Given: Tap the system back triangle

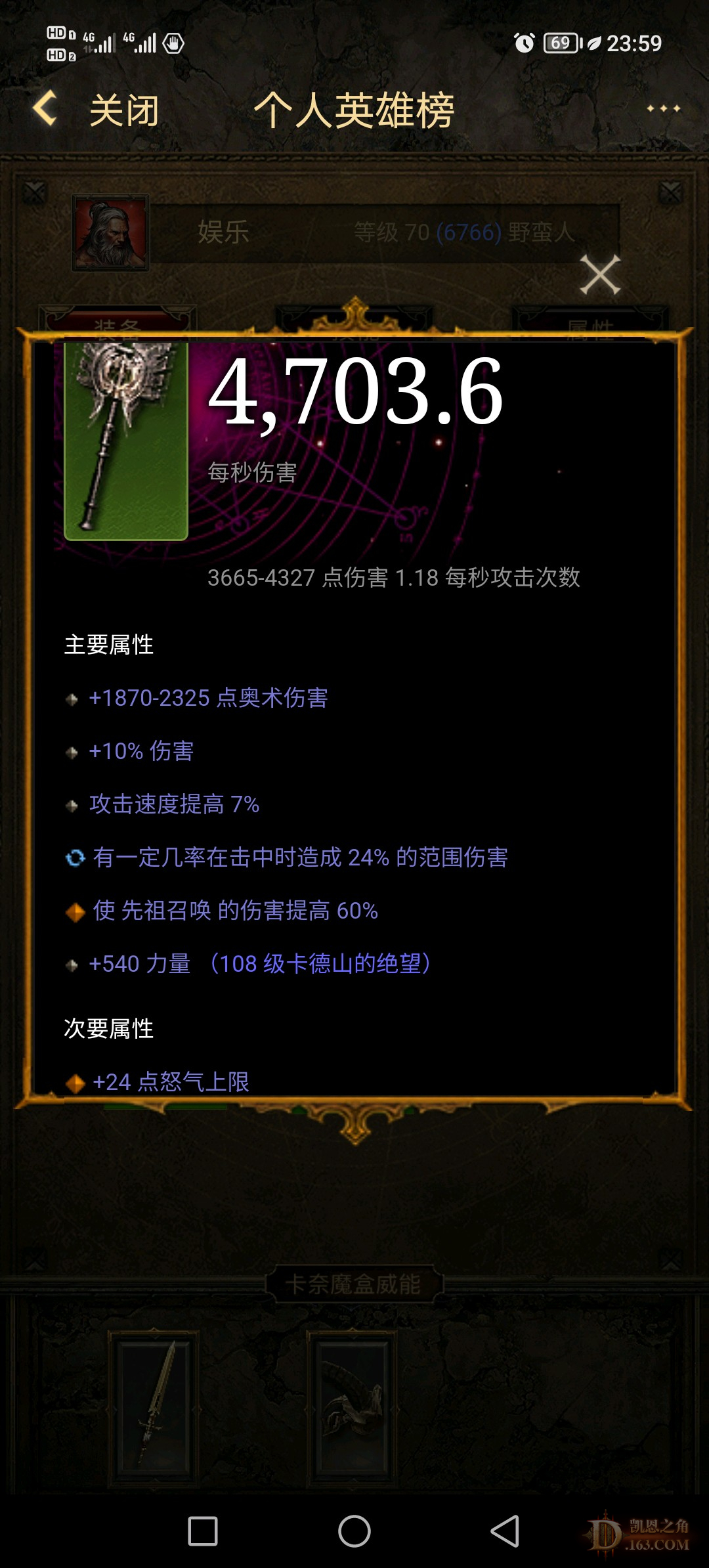Looking at the screenshot, I should 505,1531.
